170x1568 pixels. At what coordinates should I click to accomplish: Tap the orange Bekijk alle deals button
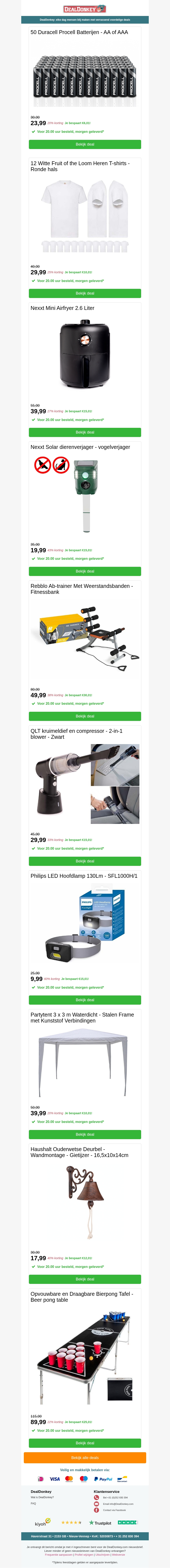pyautogui.click(x=85, y=1457)
